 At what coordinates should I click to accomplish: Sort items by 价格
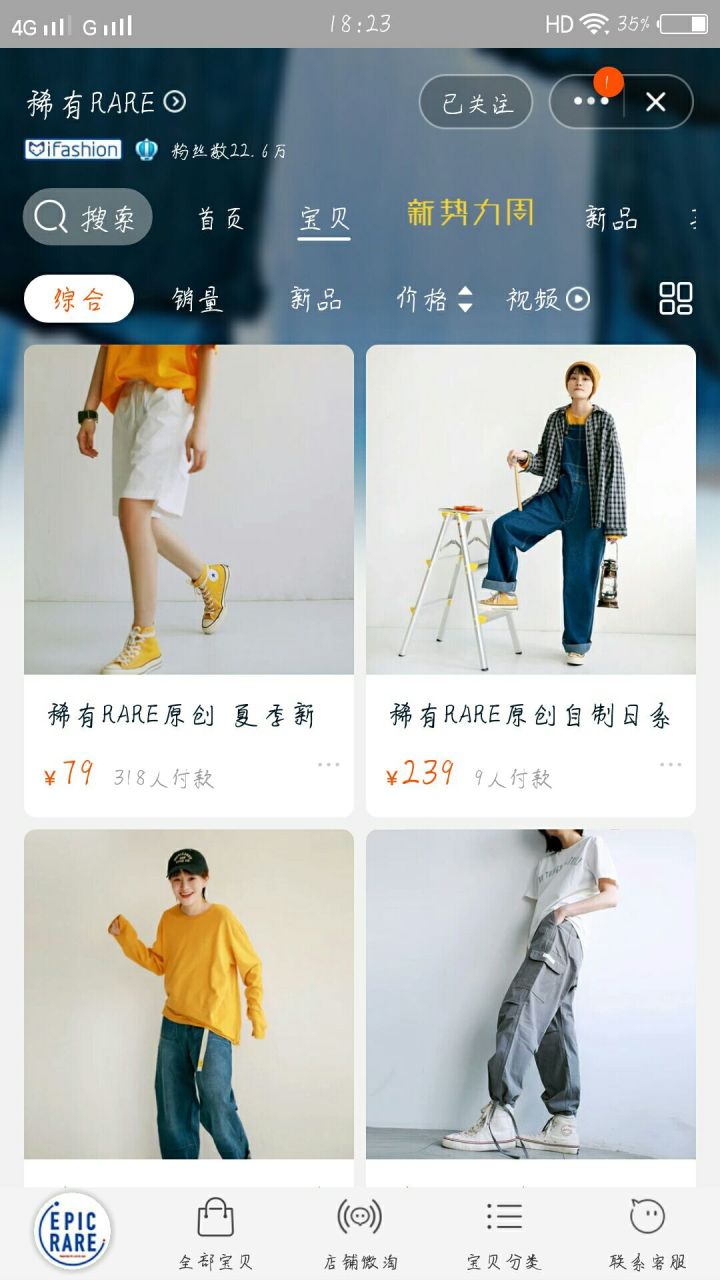[x=434, y=299]
